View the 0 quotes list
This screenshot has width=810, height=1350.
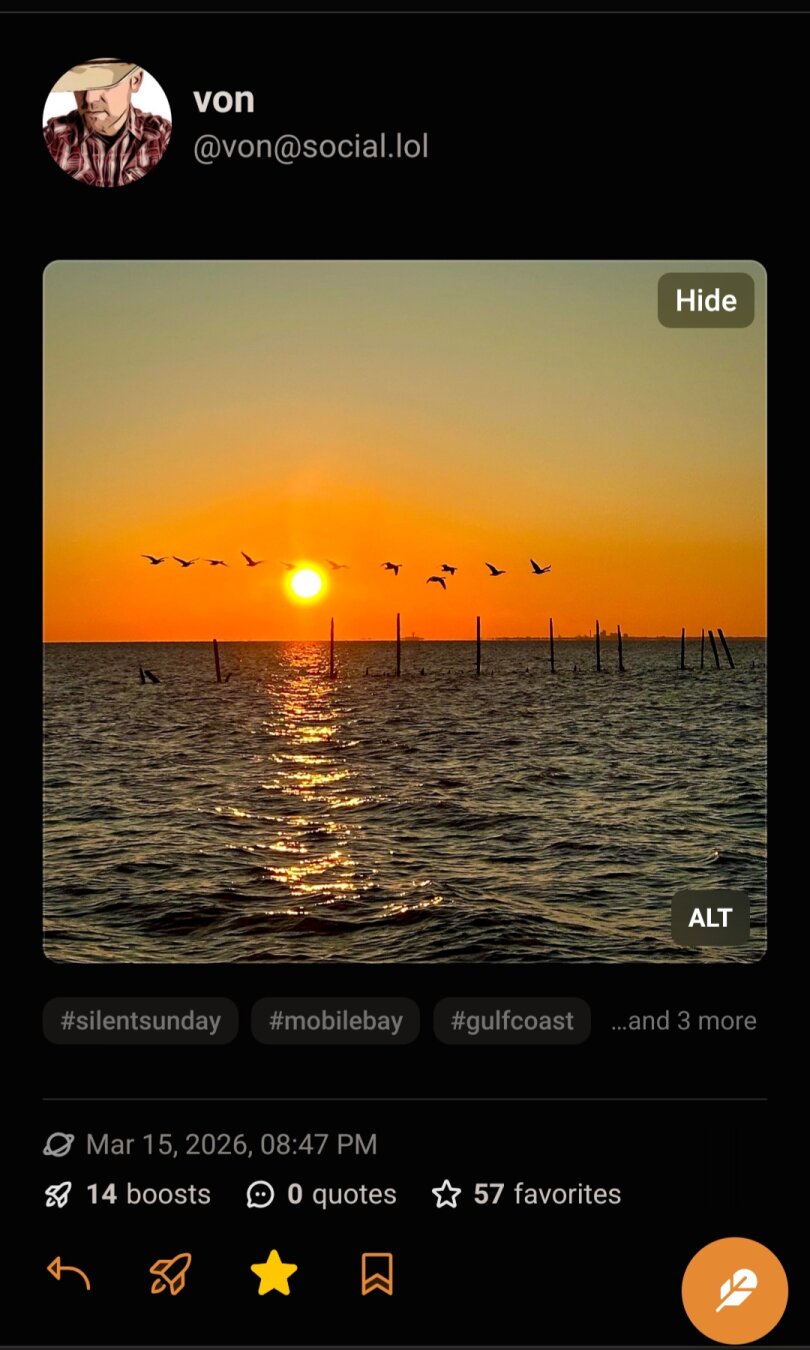click(322, 1194)
